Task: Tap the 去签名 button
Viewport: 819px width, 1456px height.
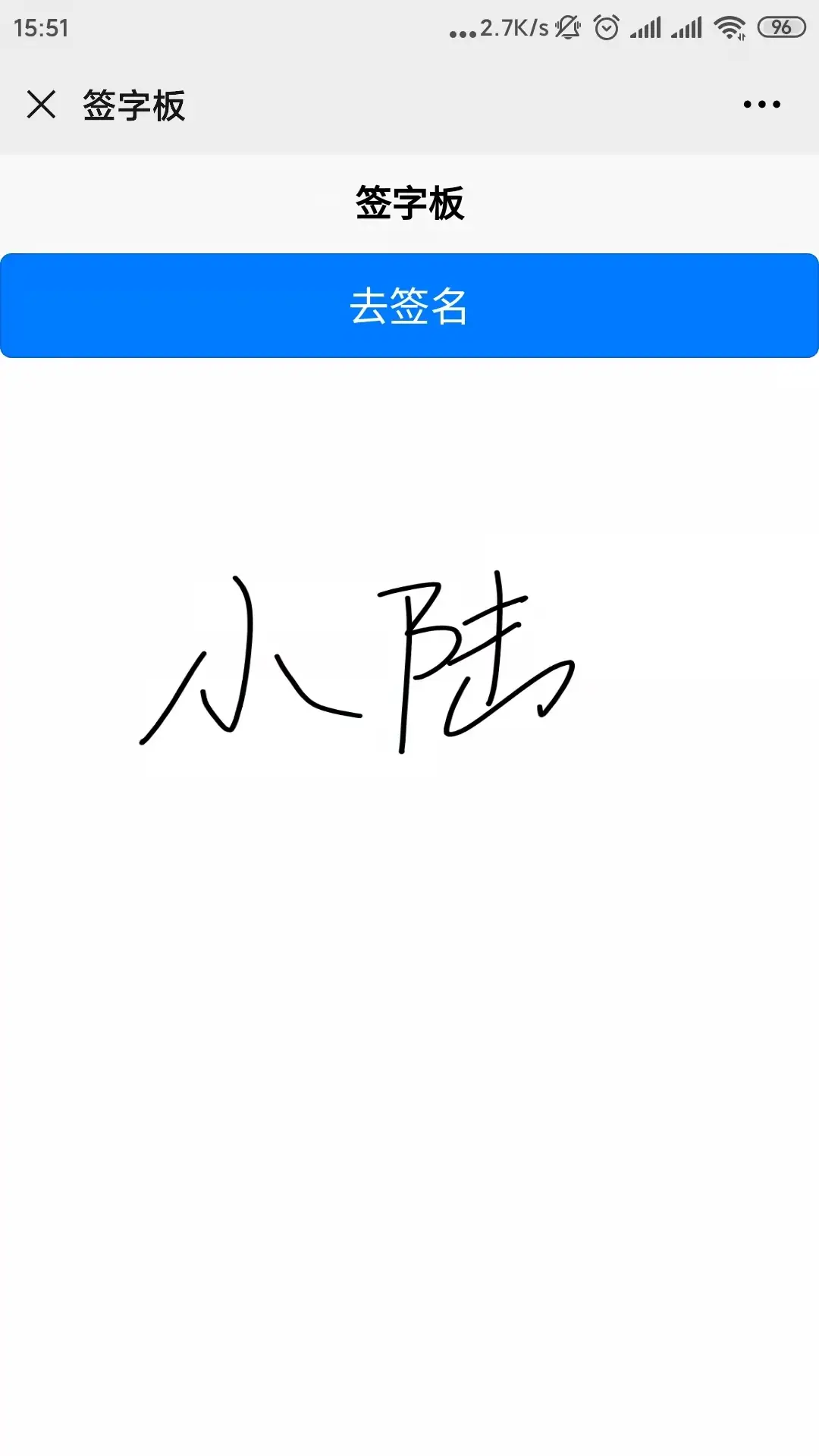Action: click(x=409, y=306)
